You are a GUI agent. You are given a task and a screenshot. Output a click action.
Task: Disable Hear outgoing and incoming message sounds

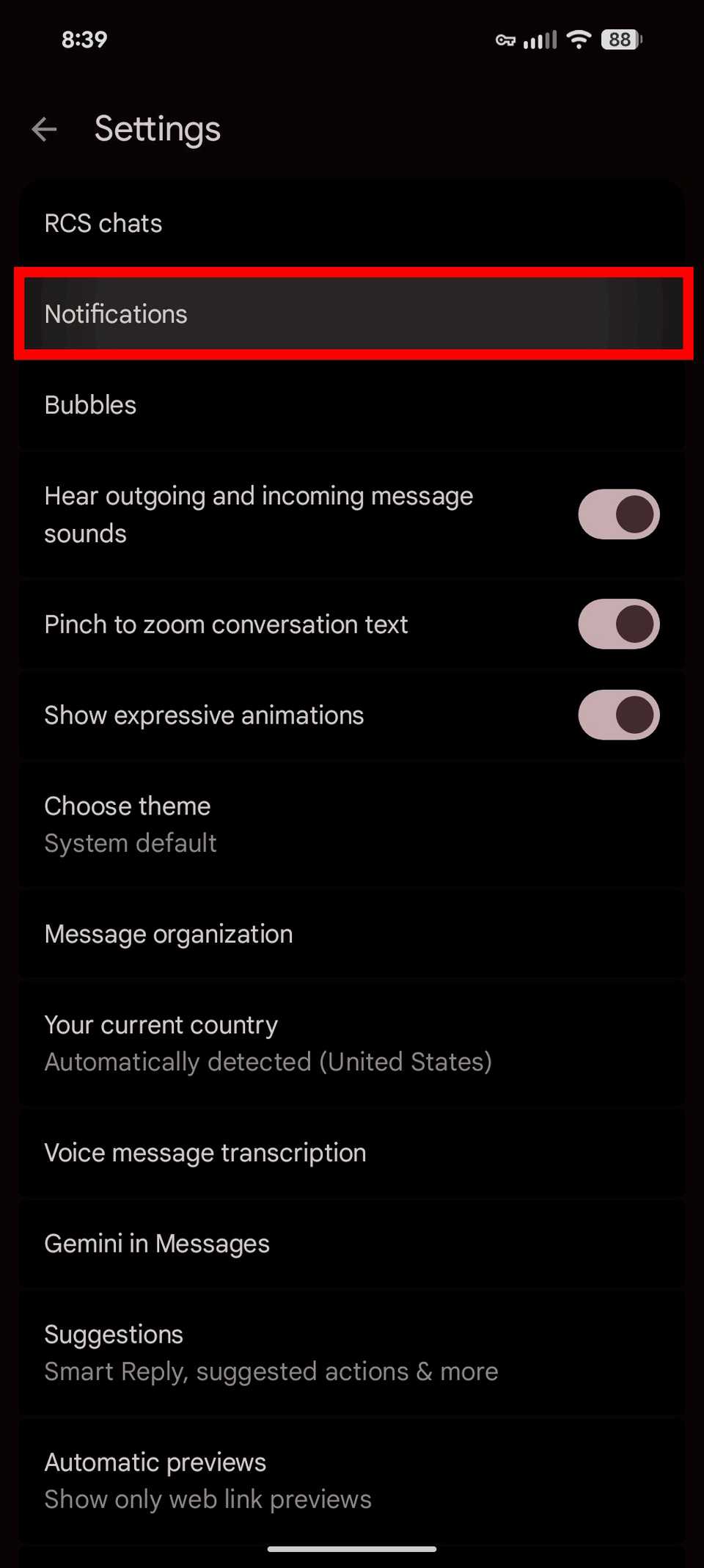620,514
